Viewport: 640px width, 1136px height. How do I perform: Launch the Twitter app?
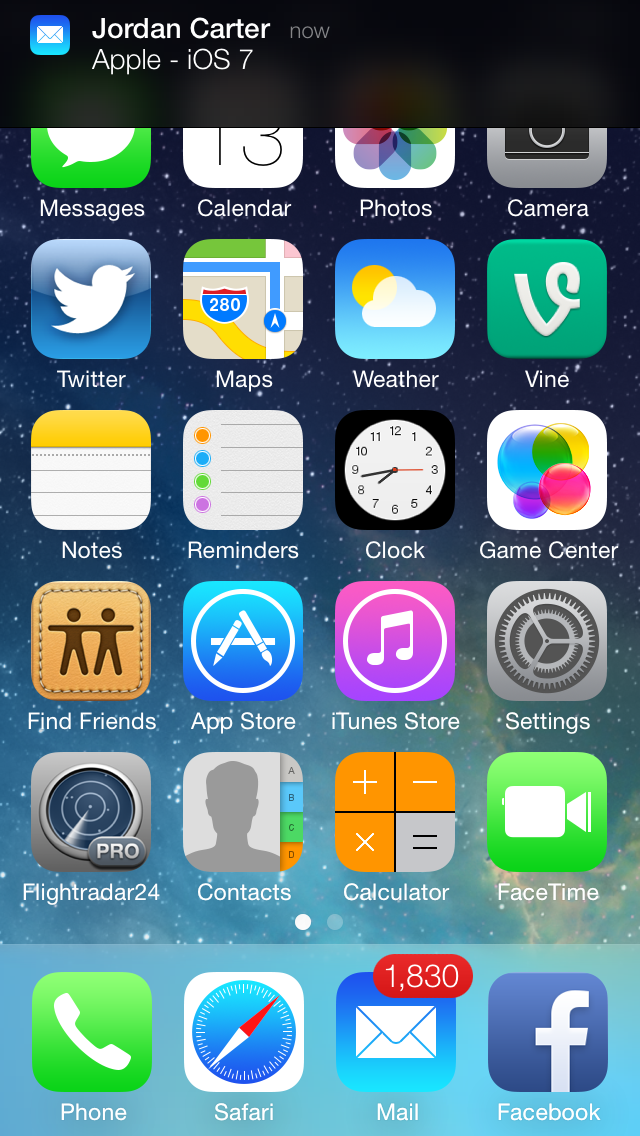coord(91,299)
